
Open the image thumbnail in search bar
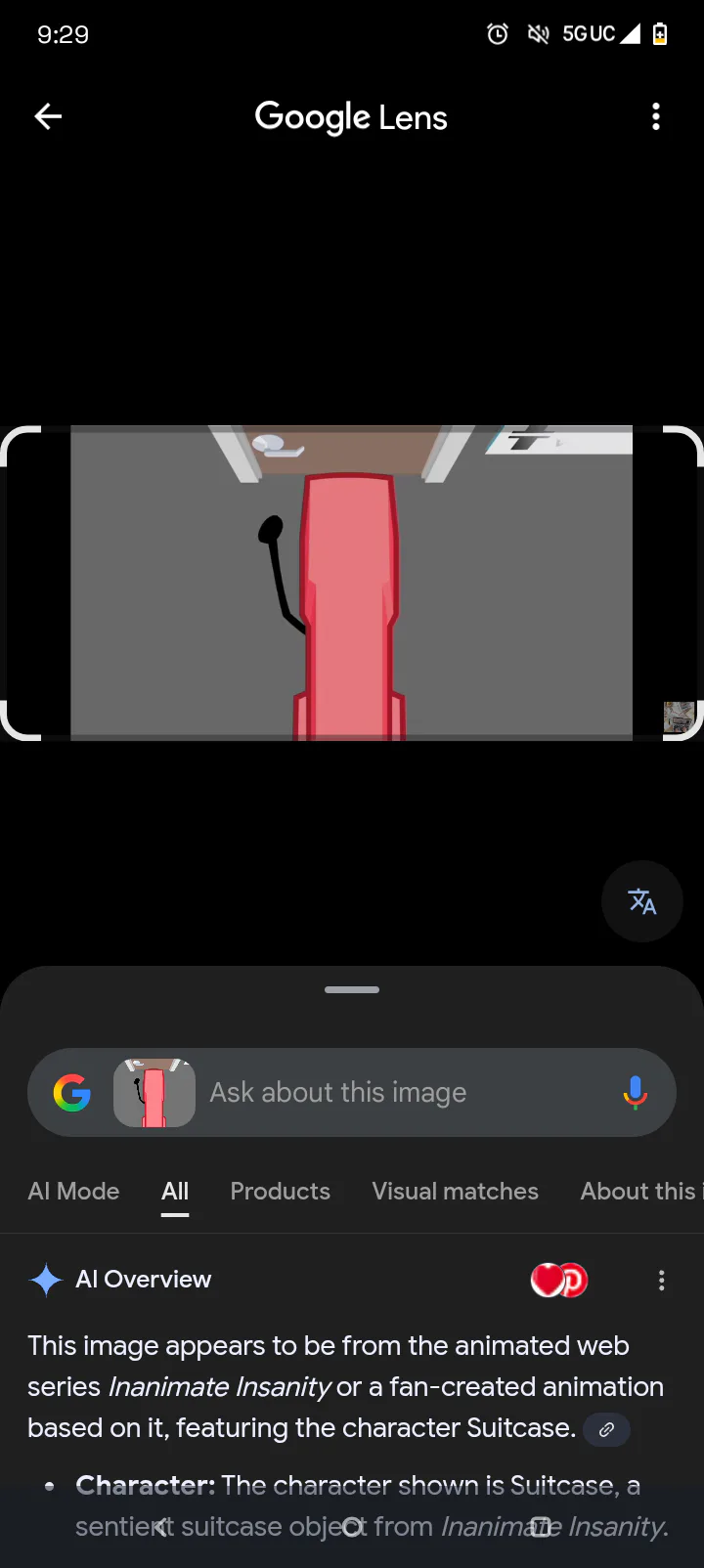click(x=154, y=1093)
